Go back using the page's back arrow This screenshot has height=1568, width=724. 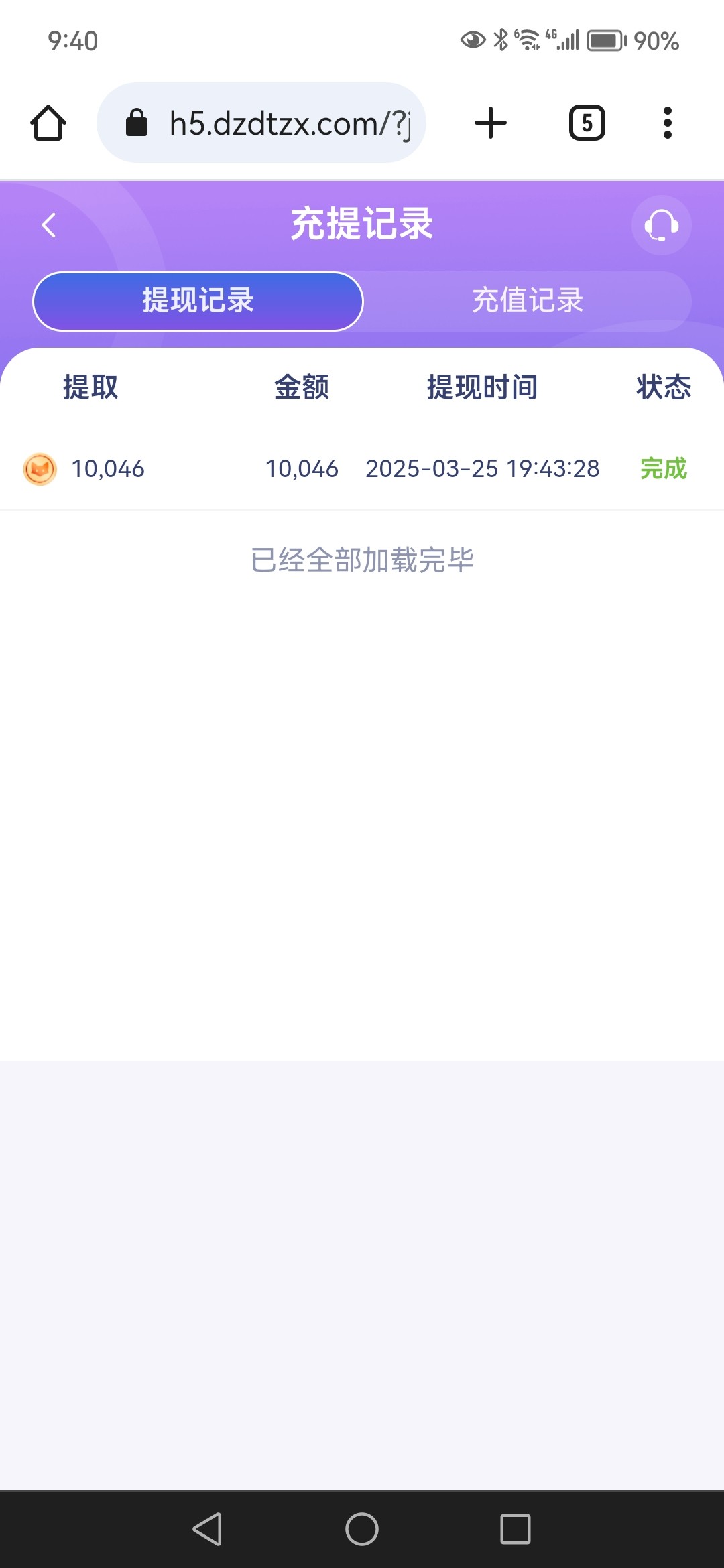tap(48, 225)
